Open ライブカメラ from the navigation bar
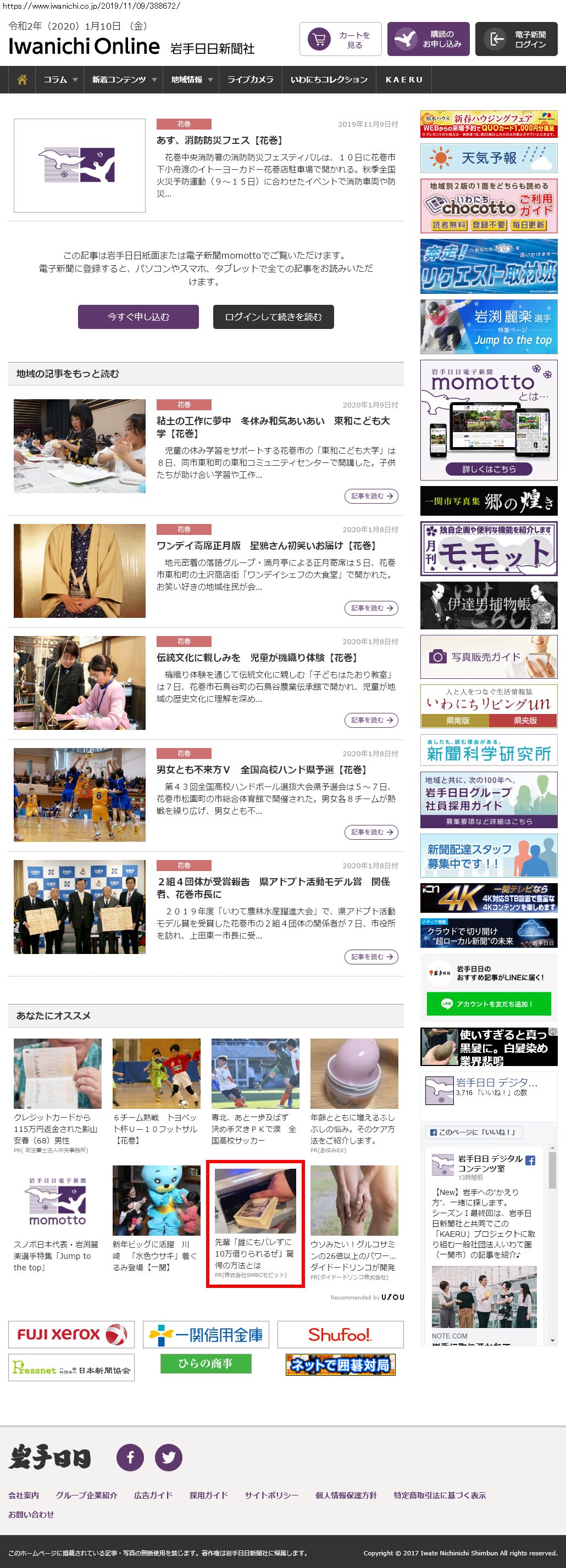This screenshot has height=1568, width=566. tap(250, 80)
